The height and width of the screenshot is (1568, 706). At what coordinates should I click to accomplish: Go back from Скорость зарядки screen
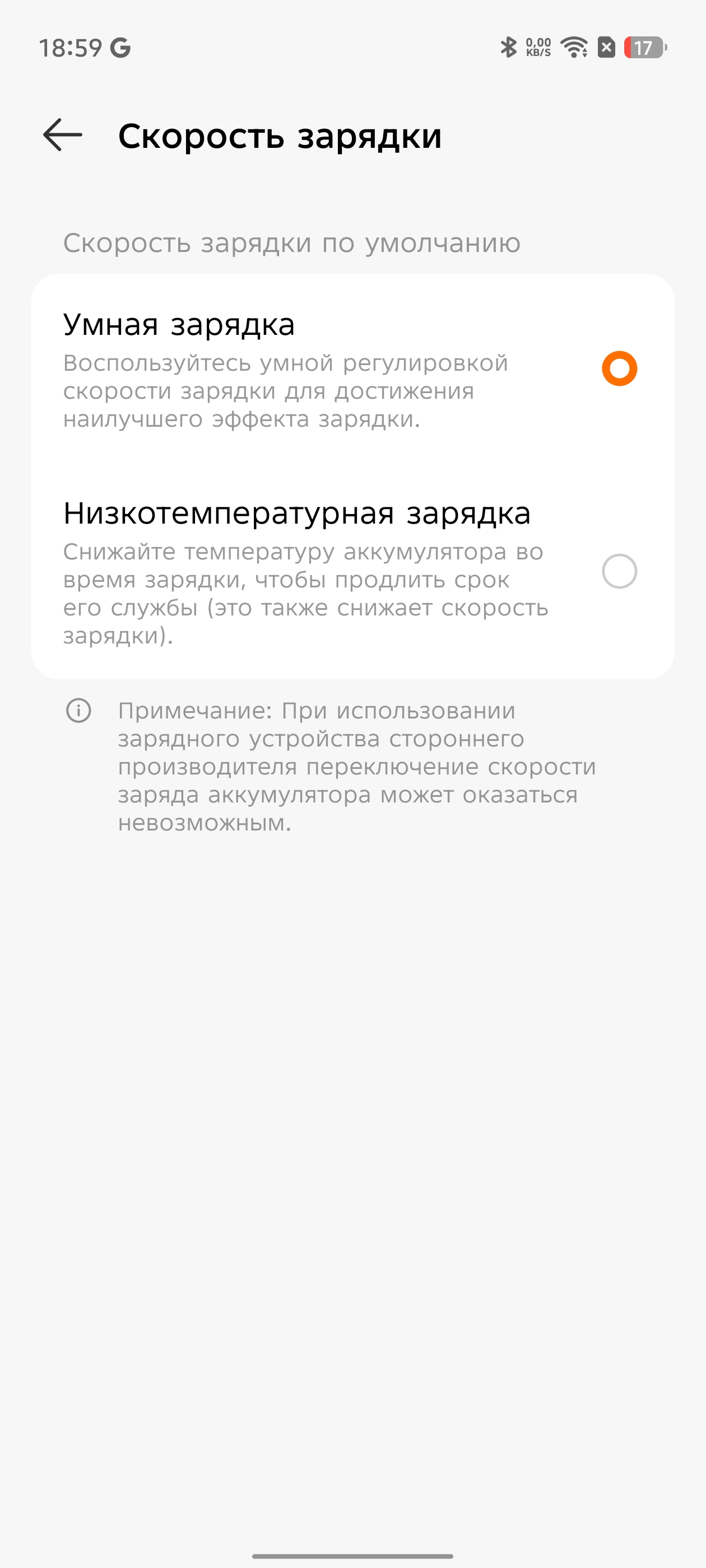(x=63, y=134)
